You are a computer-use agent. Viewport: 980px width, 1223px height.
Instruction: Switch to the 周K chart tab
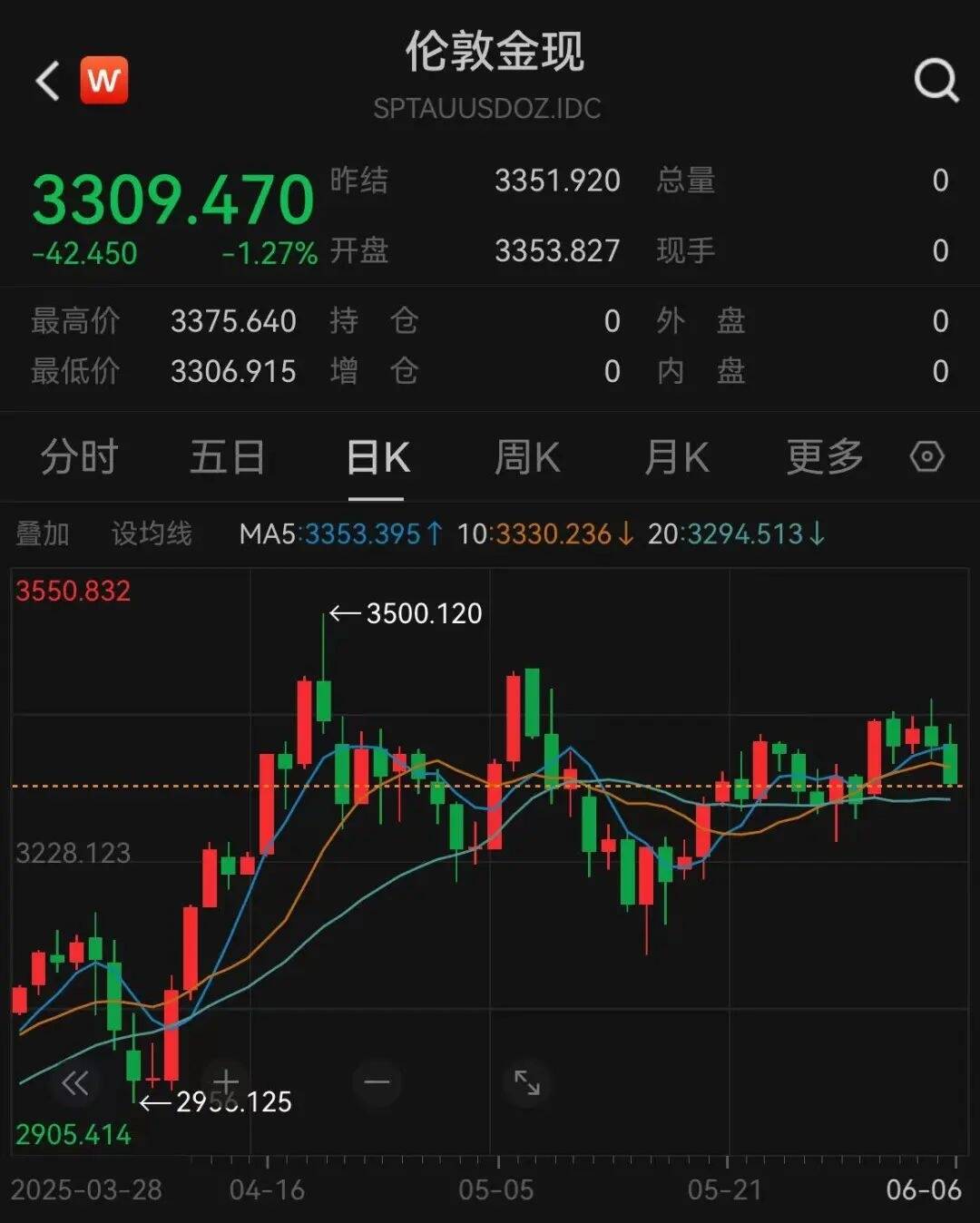click(x=526, y=456)
